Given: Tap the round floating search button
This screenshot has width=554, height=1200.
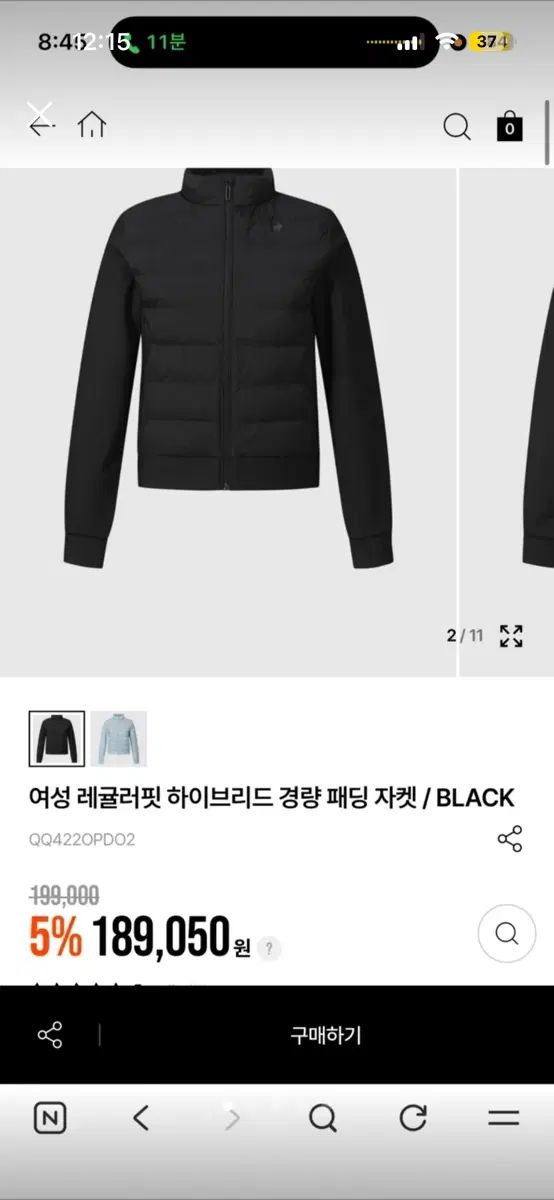Looking at the screenshot, I should [x=507, y=934].
